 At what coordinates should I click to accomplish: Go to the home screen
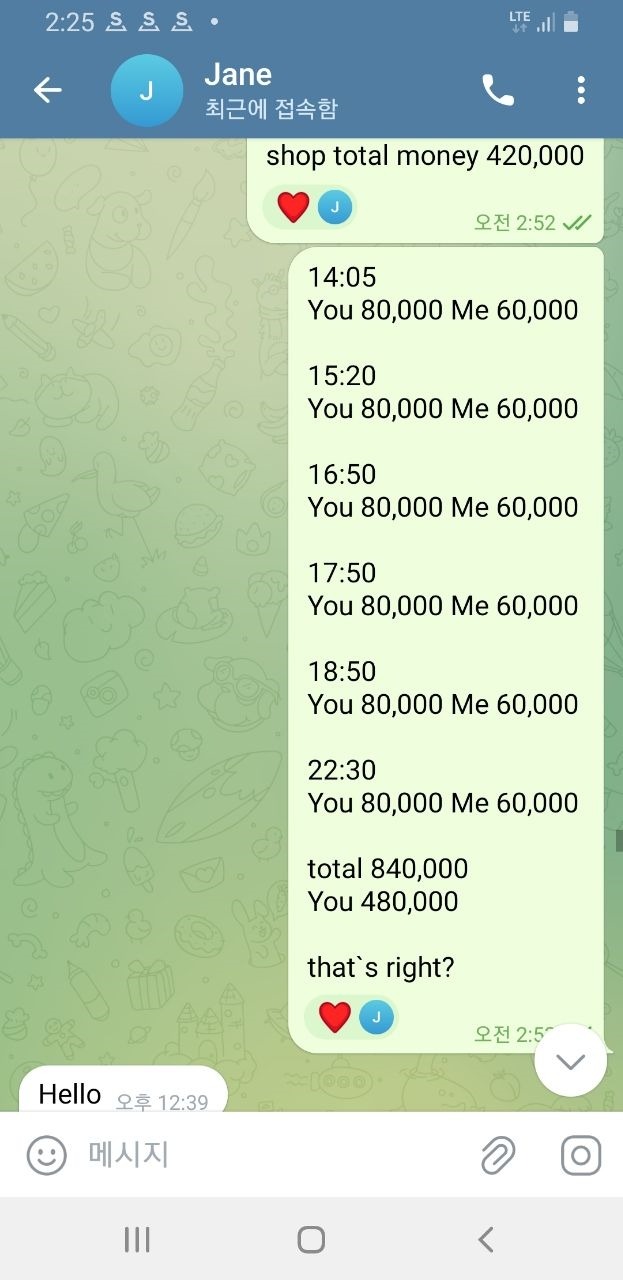[x=311, y=1240]
